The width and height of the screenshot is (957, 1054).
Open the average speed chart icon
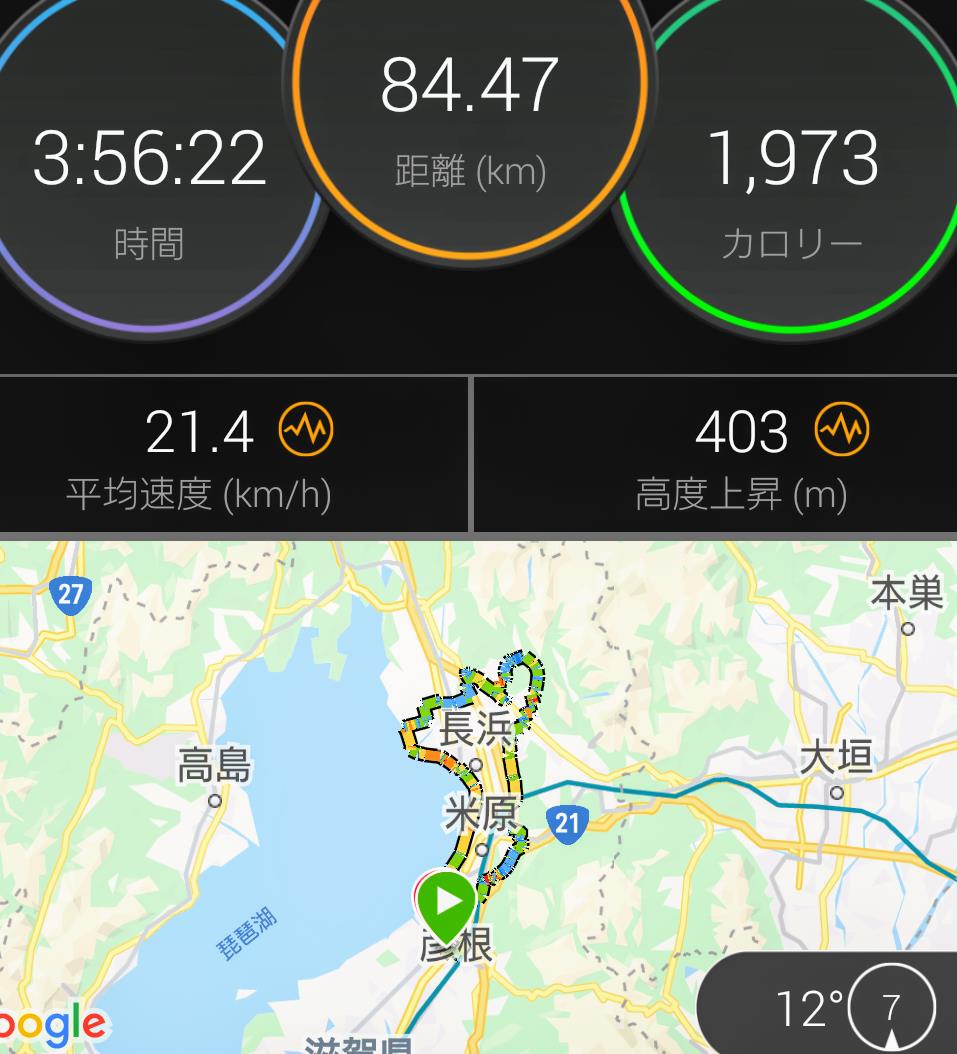pyautogui.click(x=305, y=430)
